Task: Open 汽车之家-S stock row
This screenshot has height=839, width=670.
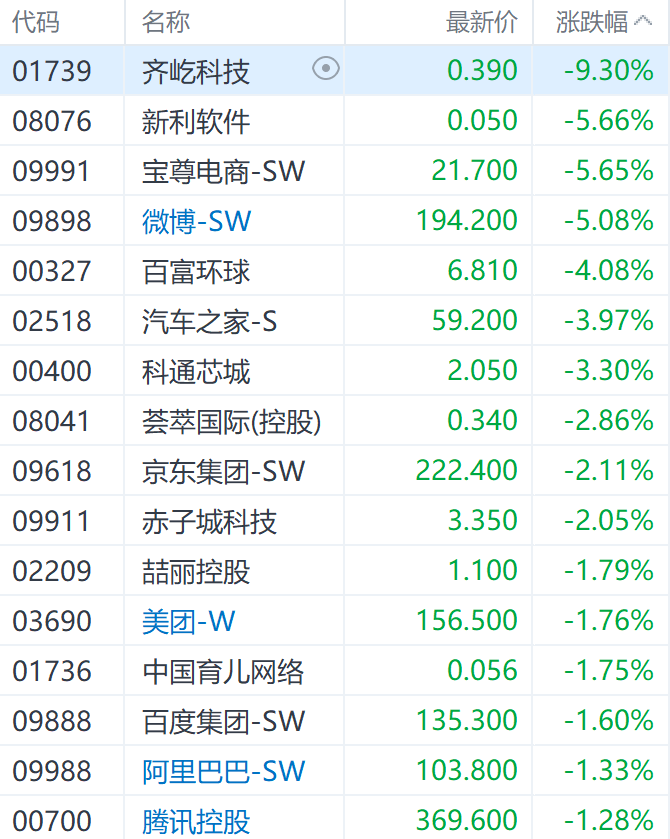Action: 210,321
